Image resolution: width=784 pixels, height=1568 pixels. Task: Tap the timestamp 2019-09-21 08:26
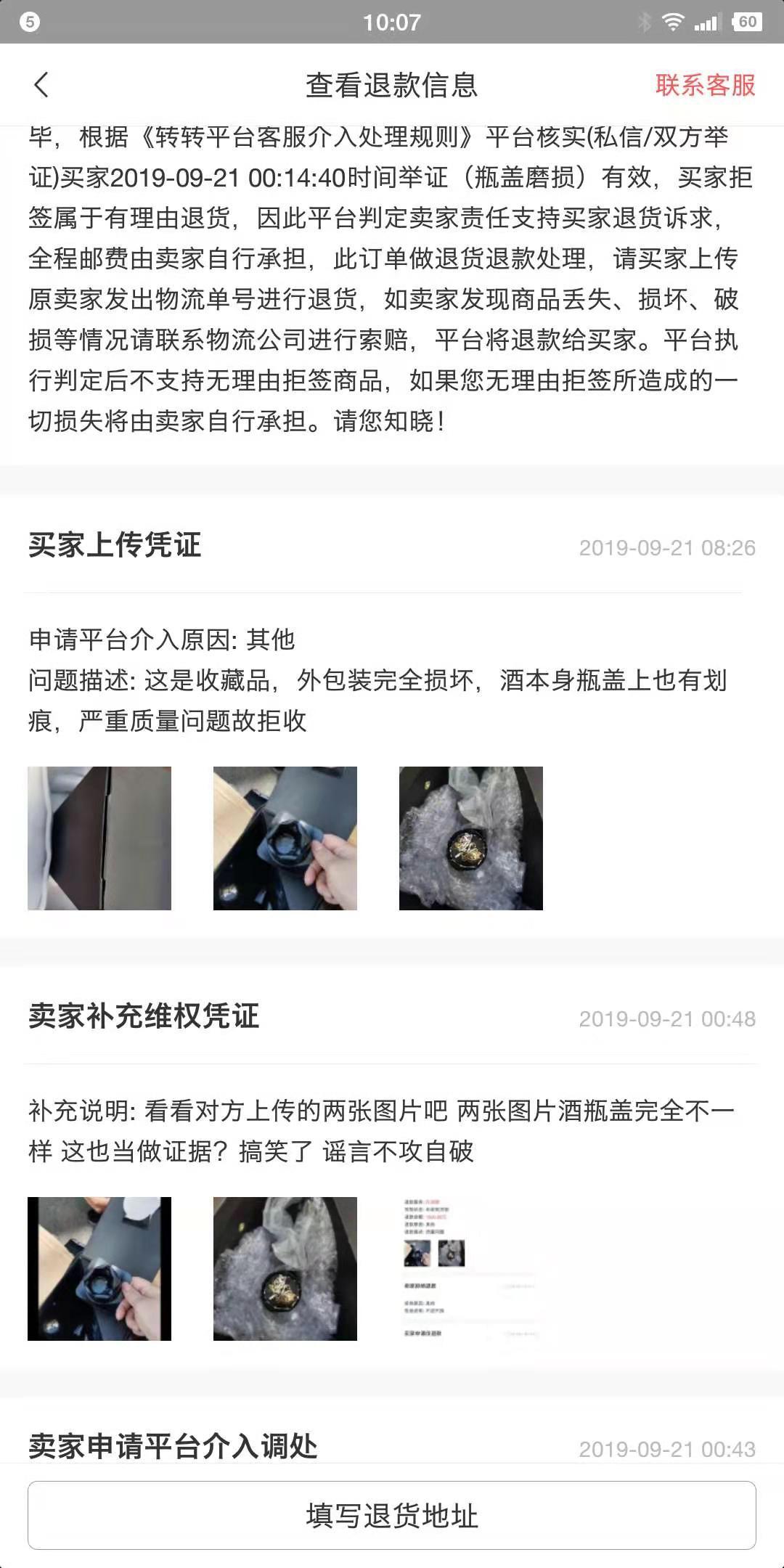coord(666,548)
